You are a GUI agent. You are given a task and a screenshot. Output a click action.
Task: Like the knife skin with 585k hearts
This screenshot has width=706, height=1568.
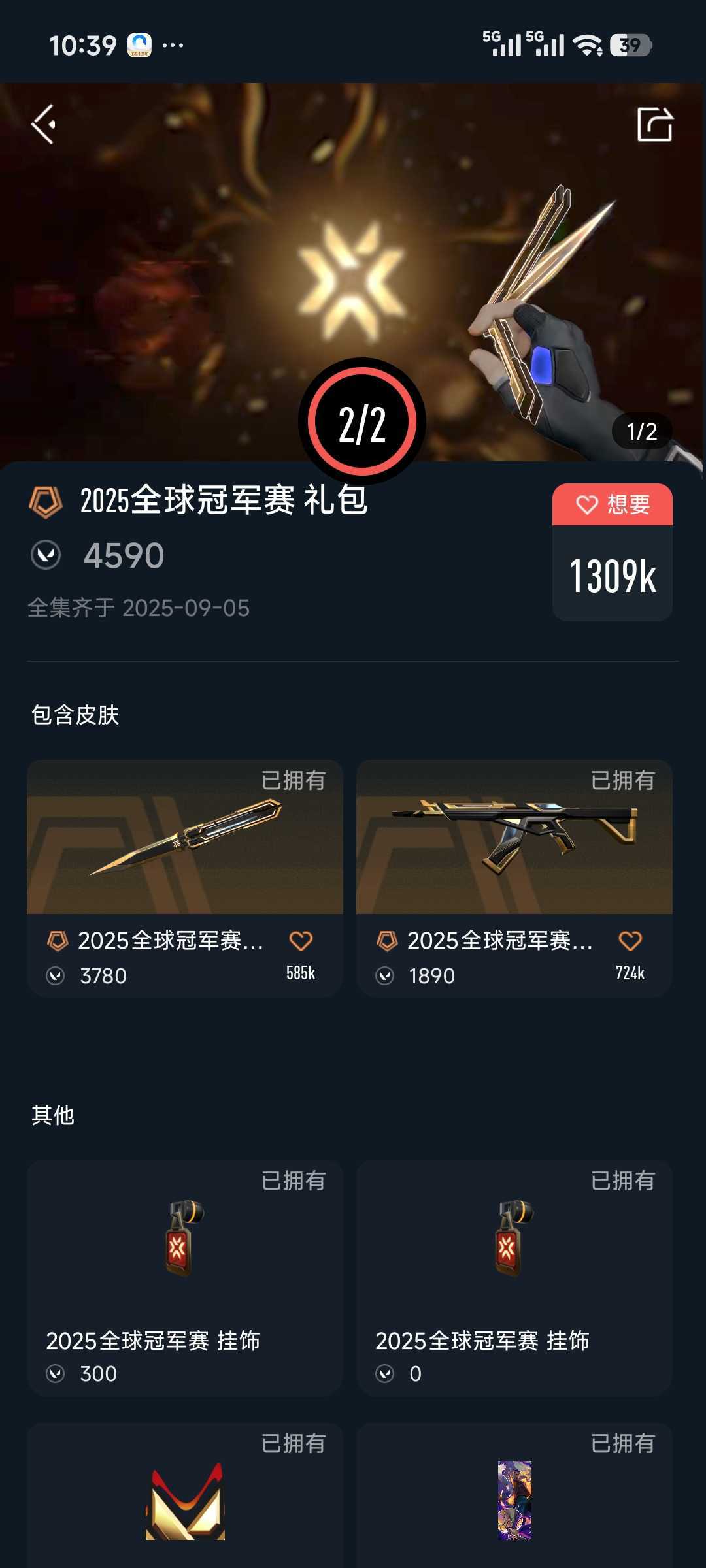(301, 941)
